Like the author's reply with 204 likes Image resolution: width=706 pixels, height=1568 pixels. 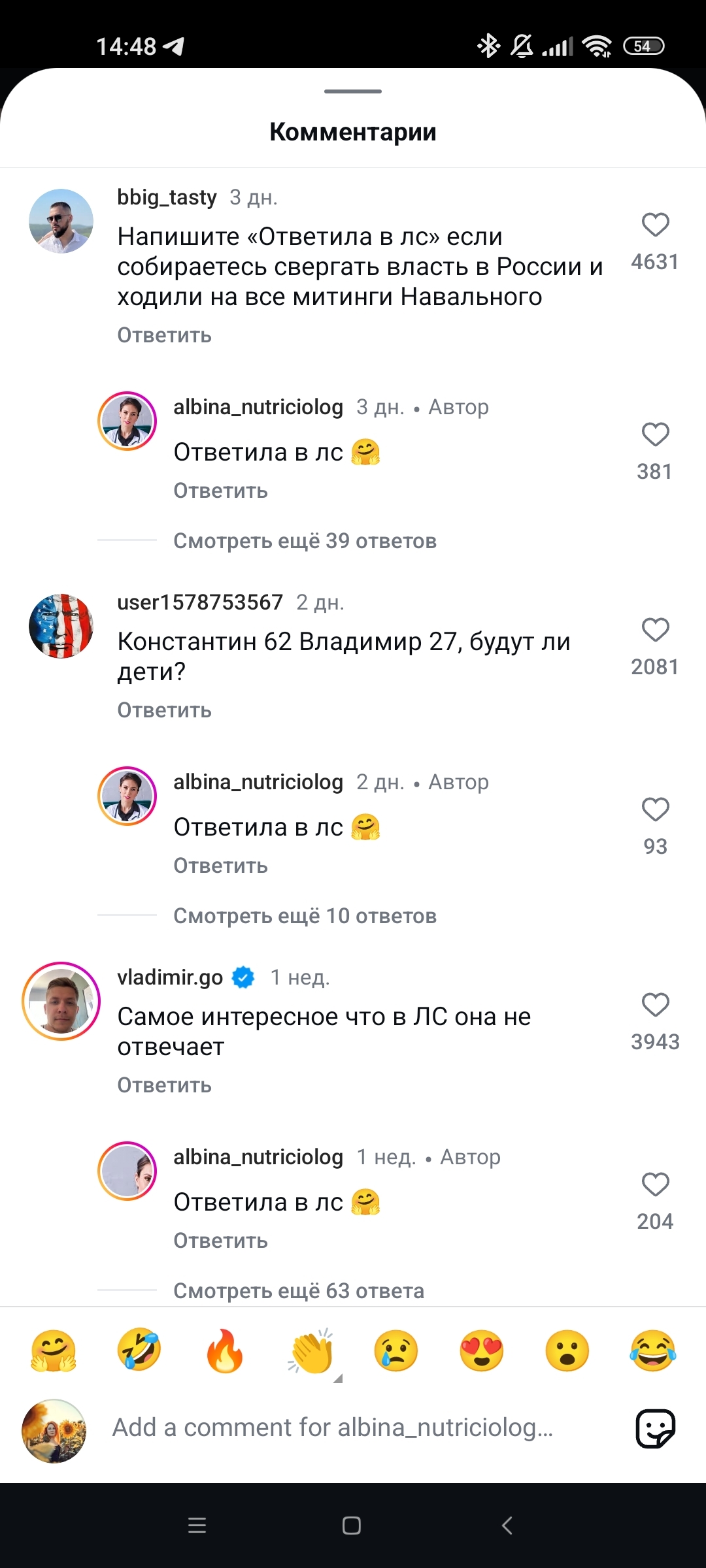(x=655, y=1184)
